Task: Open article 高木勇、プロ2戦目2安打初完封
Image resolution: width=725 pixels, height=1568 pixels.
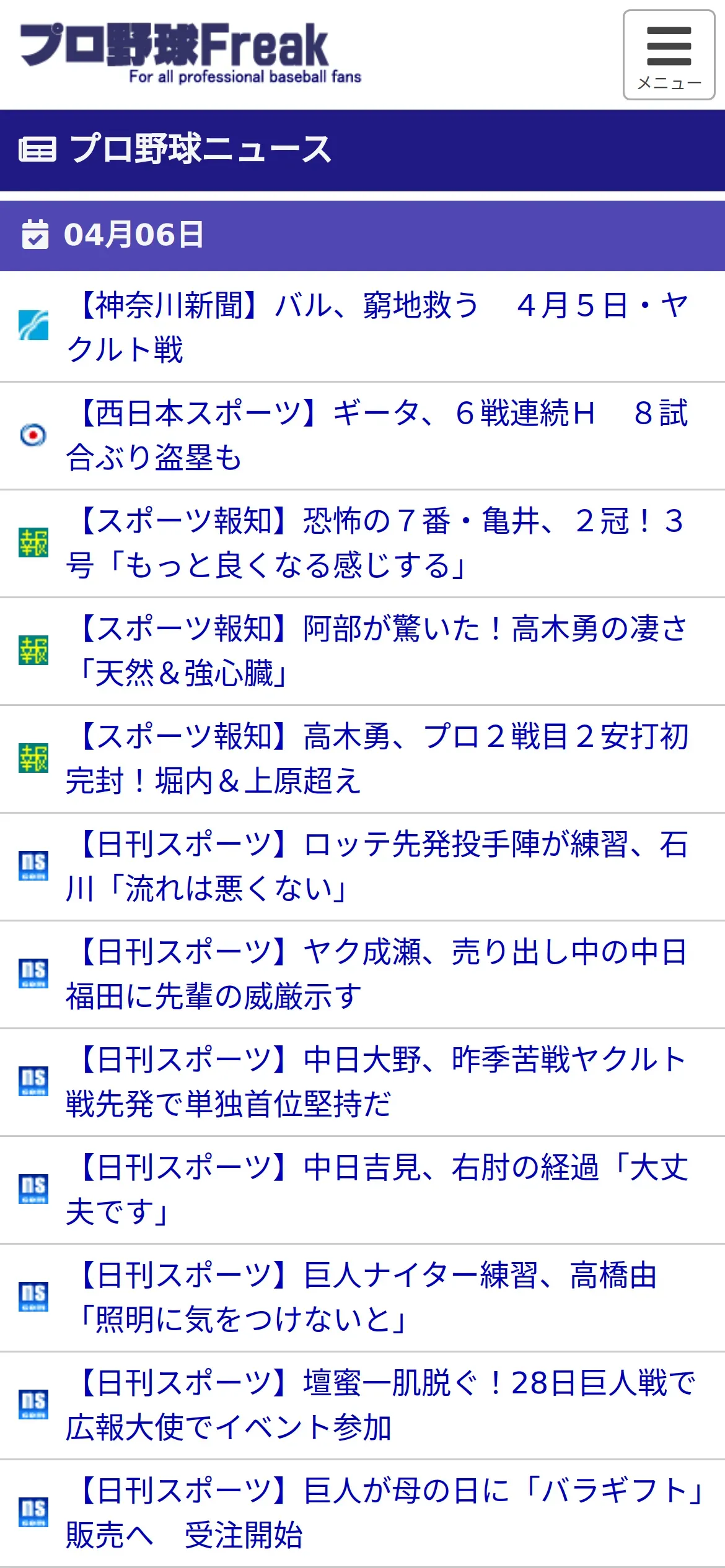Action: pos(378,758)
